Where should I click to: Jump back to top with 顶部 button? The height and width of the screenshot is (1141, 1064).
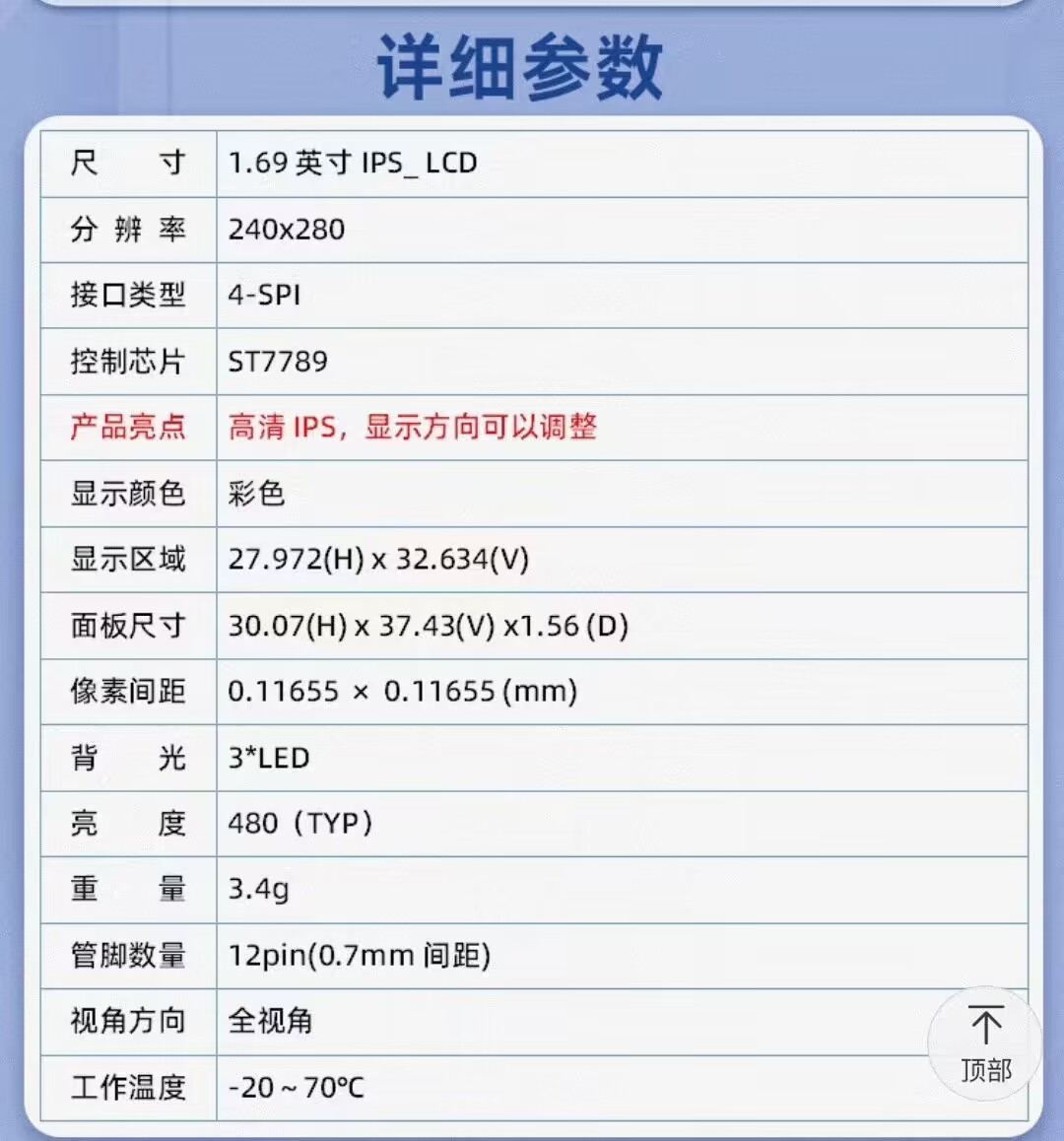(x=985, y=1044)
